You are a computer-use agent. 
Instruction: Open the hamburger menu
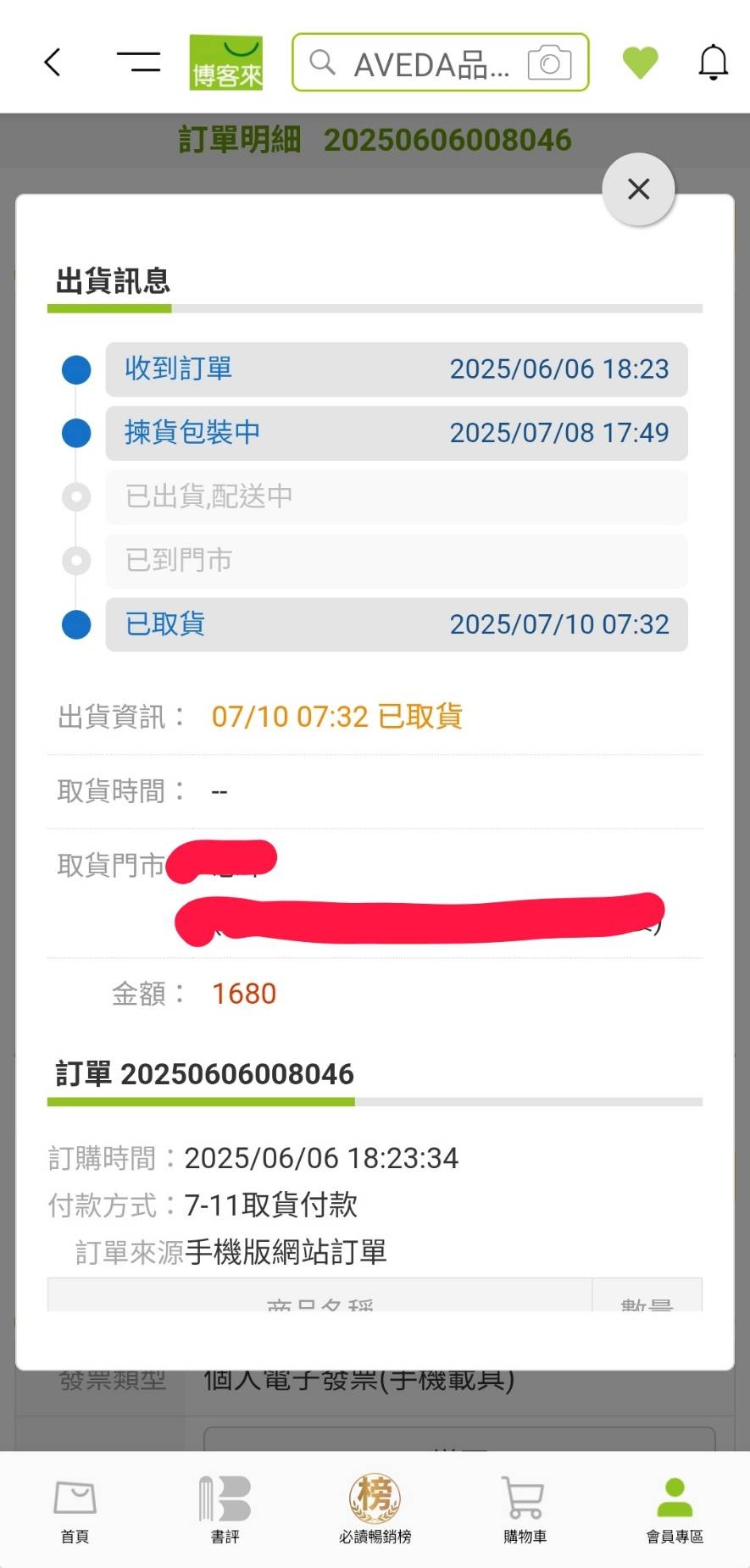click(x=139, y=62)
